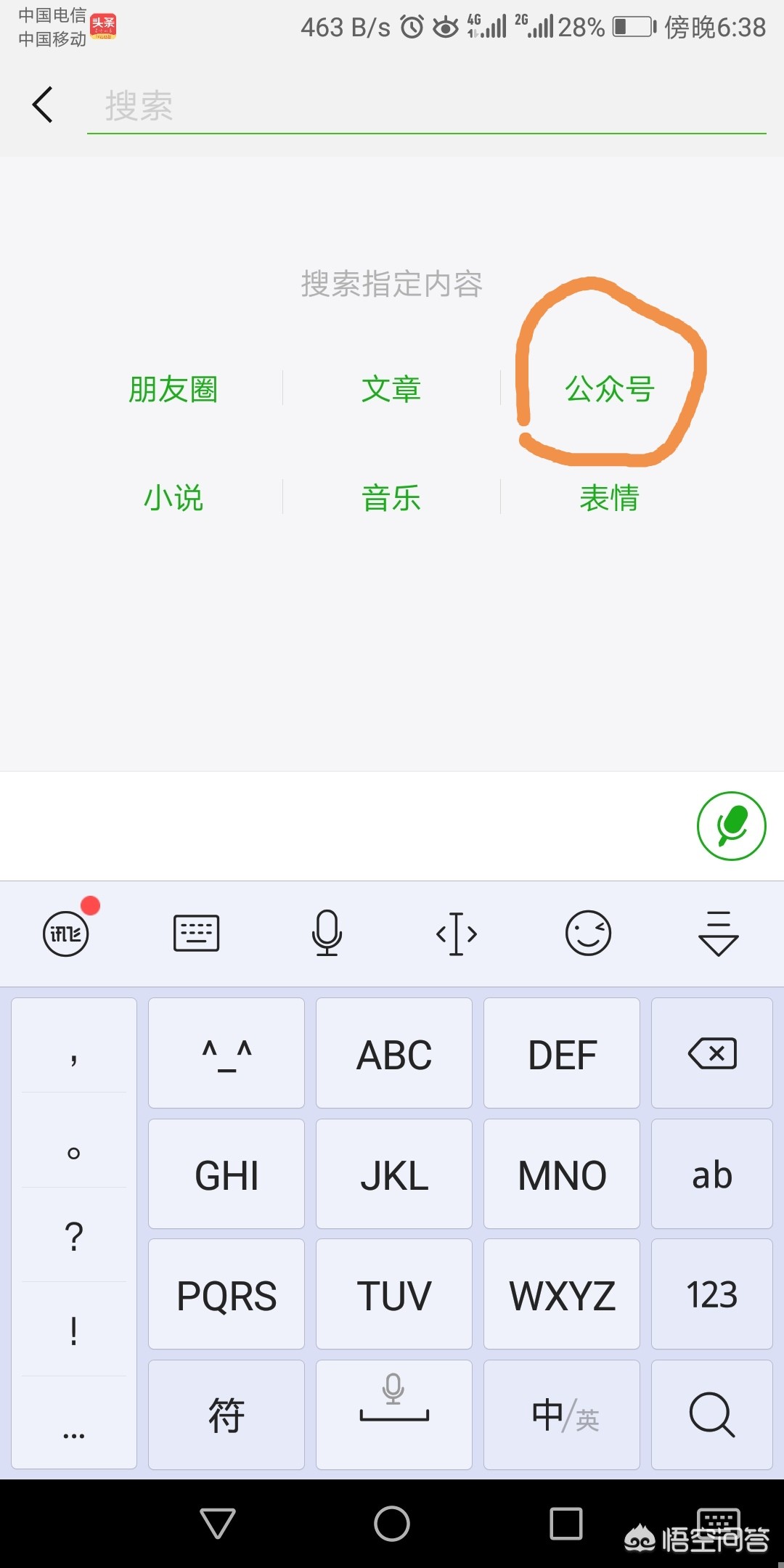Open the cursor movement tool
784x1568 pixels.
(457, 933)
